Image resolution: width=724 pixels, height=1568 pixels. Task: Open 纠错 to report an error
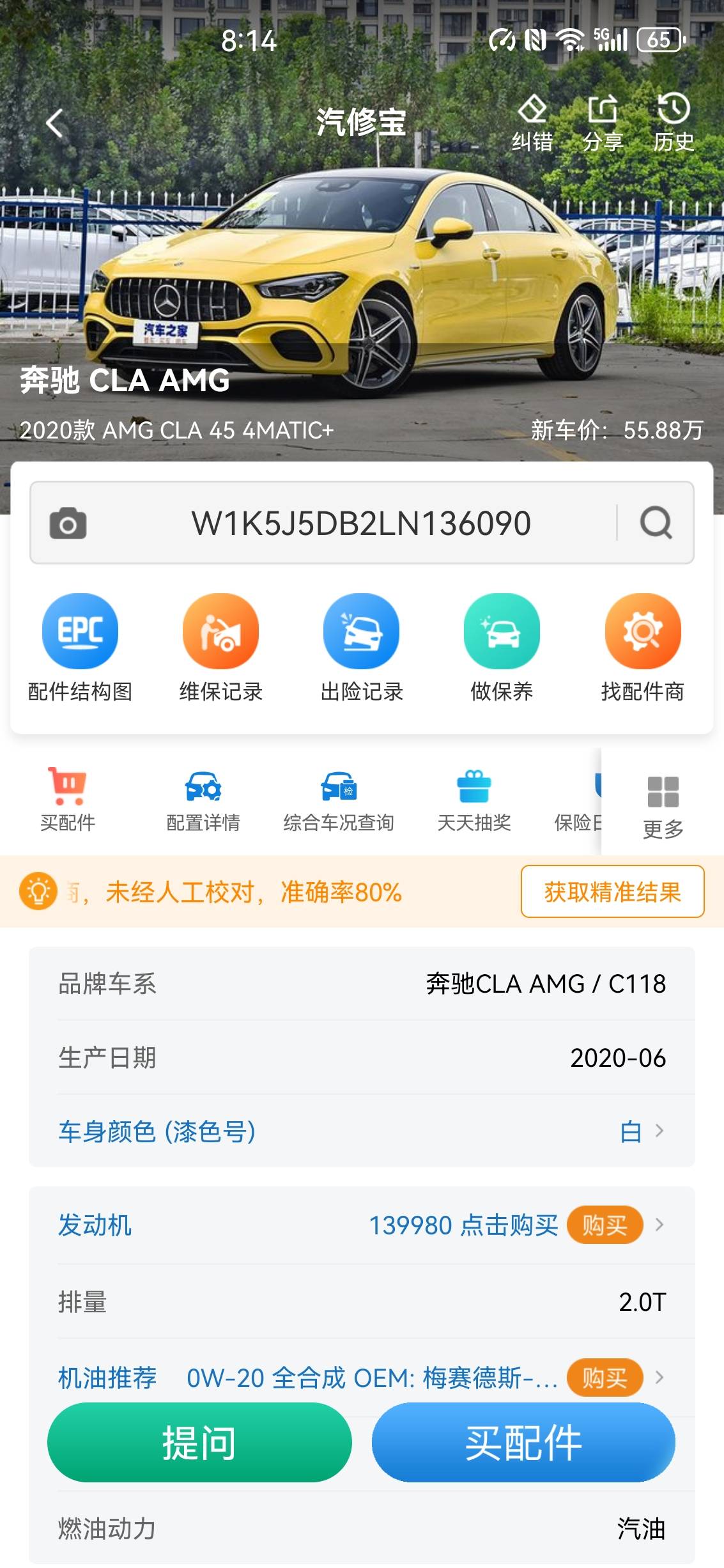(532, 123)
